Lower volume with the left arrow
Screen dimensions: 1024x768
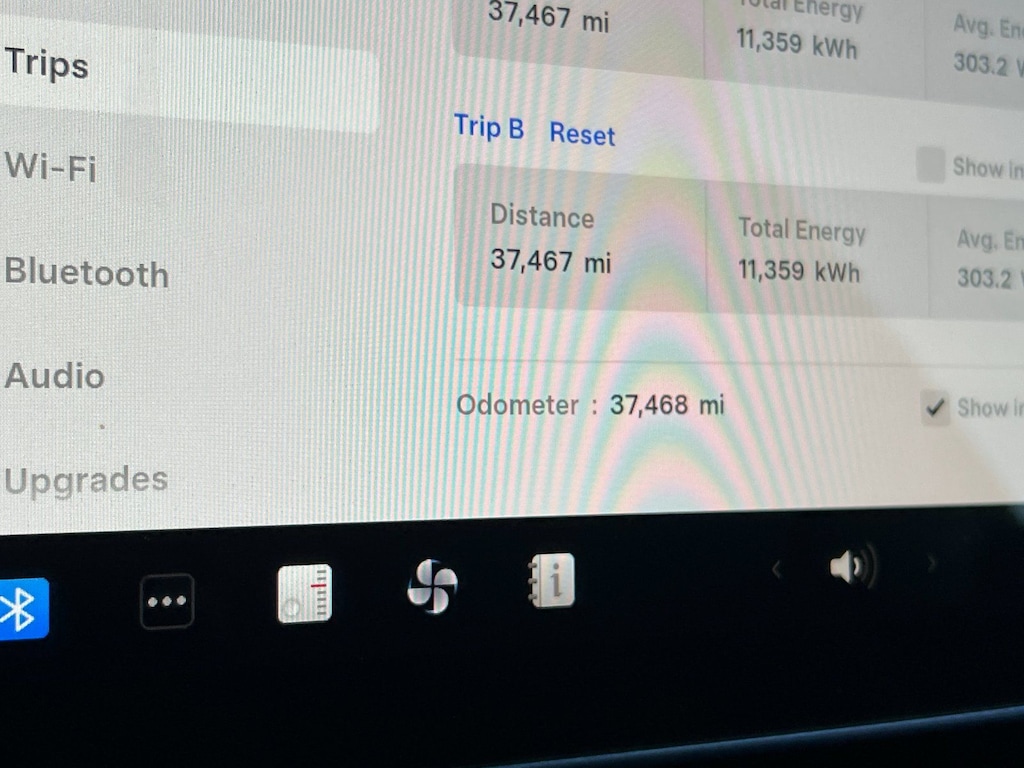point(776,569)
